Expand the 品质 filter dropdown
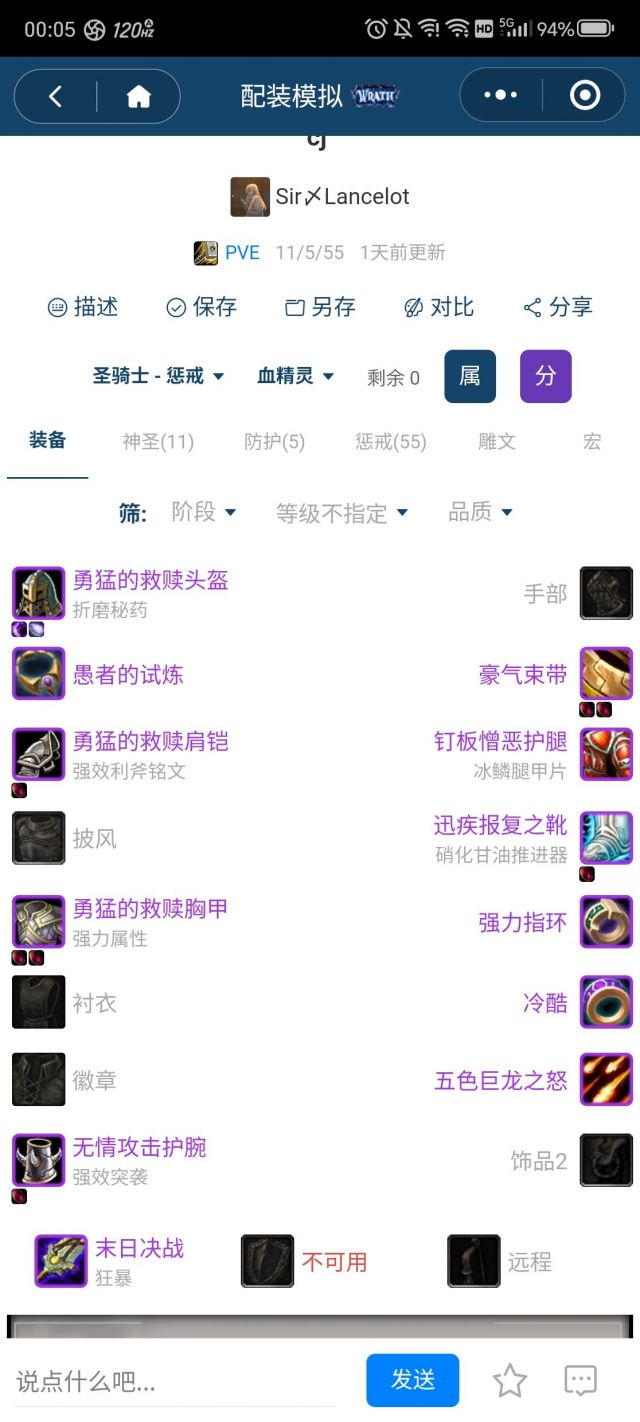Screen dimensions: 640x1422 [x=480, y=512]
